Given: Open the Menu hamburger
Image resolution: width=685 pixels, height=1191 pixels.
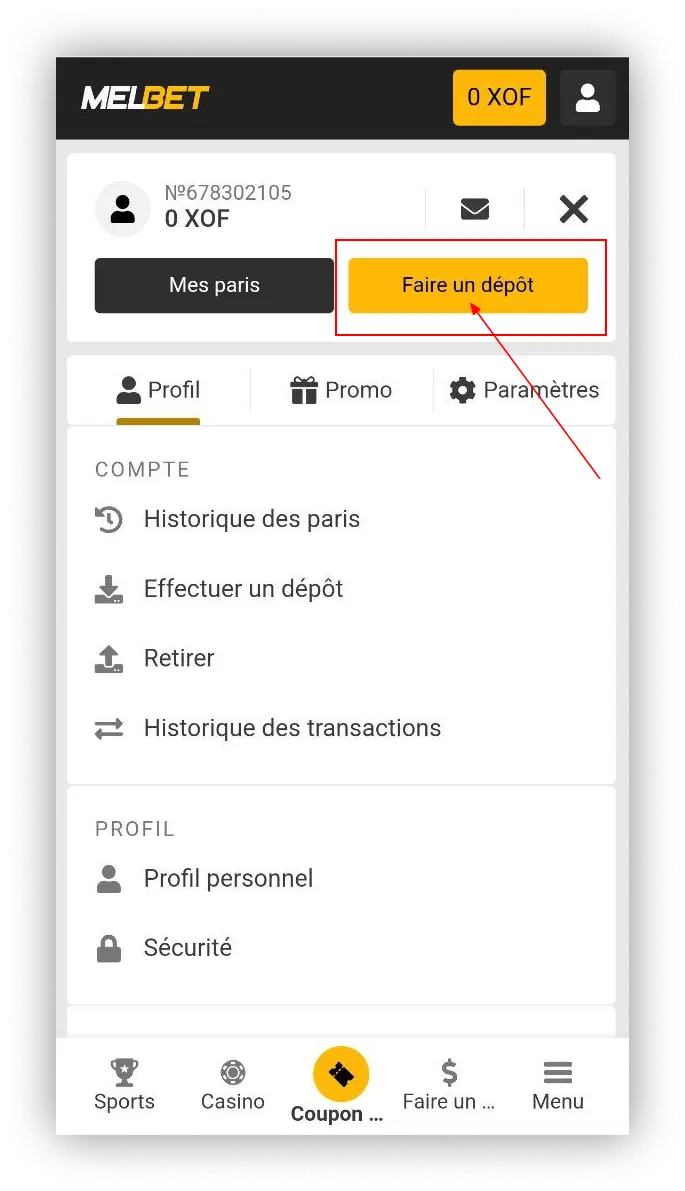Looking at the screenshot, I should [x=557, y=1086].
